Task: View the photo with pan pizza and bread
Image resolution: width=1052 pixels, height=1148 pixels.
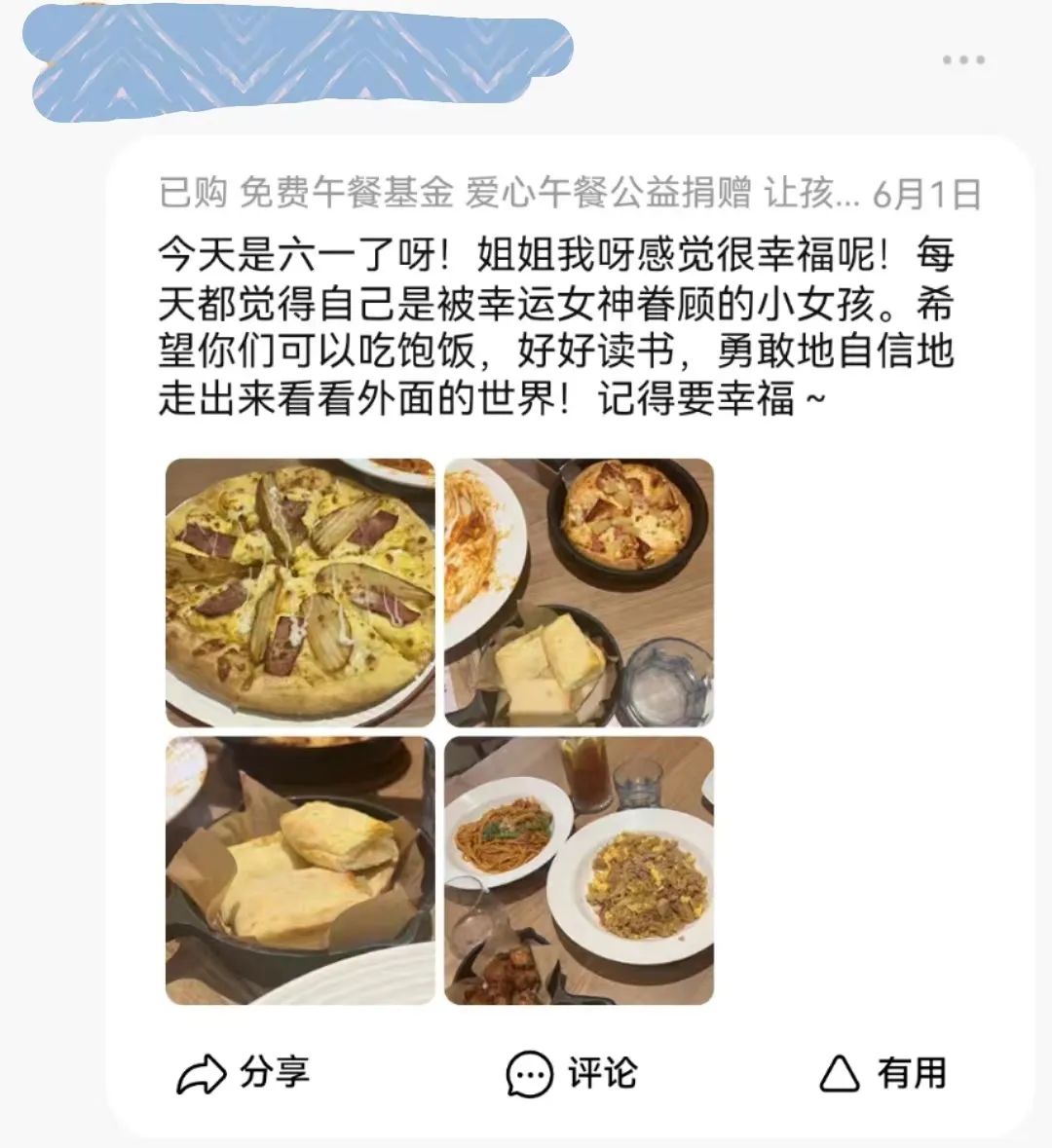Action: (x=579, y=593)
